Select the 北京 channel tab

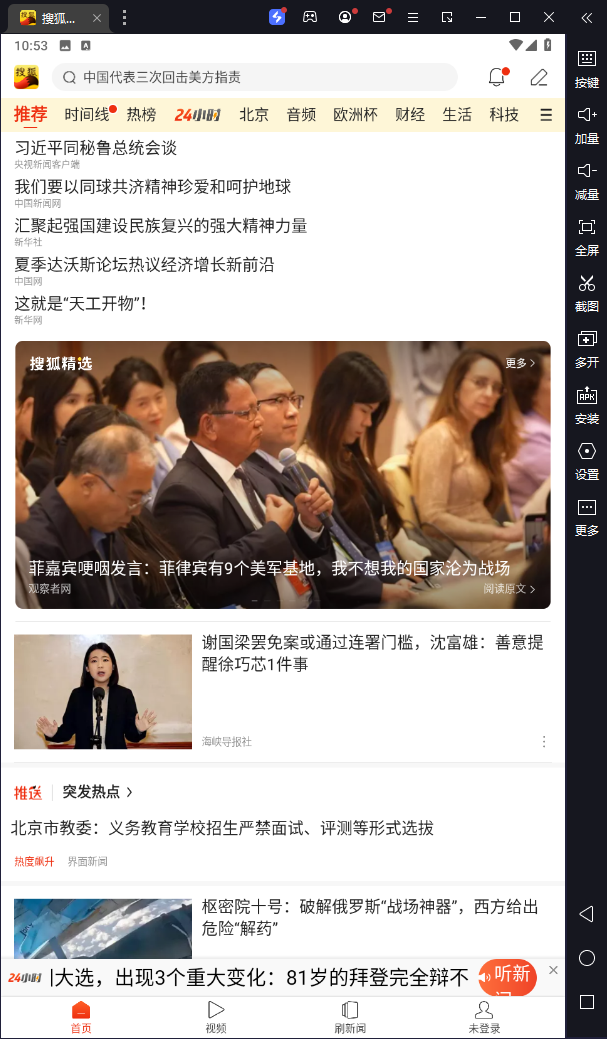[x=254, y=115]
